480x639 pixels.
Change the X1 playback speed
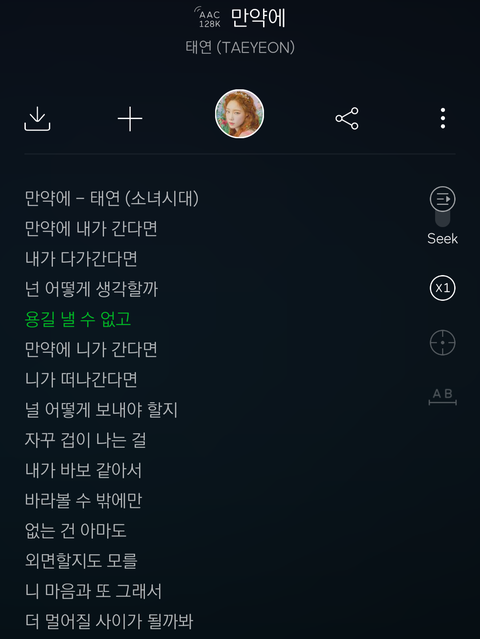(x=443, y=288)
